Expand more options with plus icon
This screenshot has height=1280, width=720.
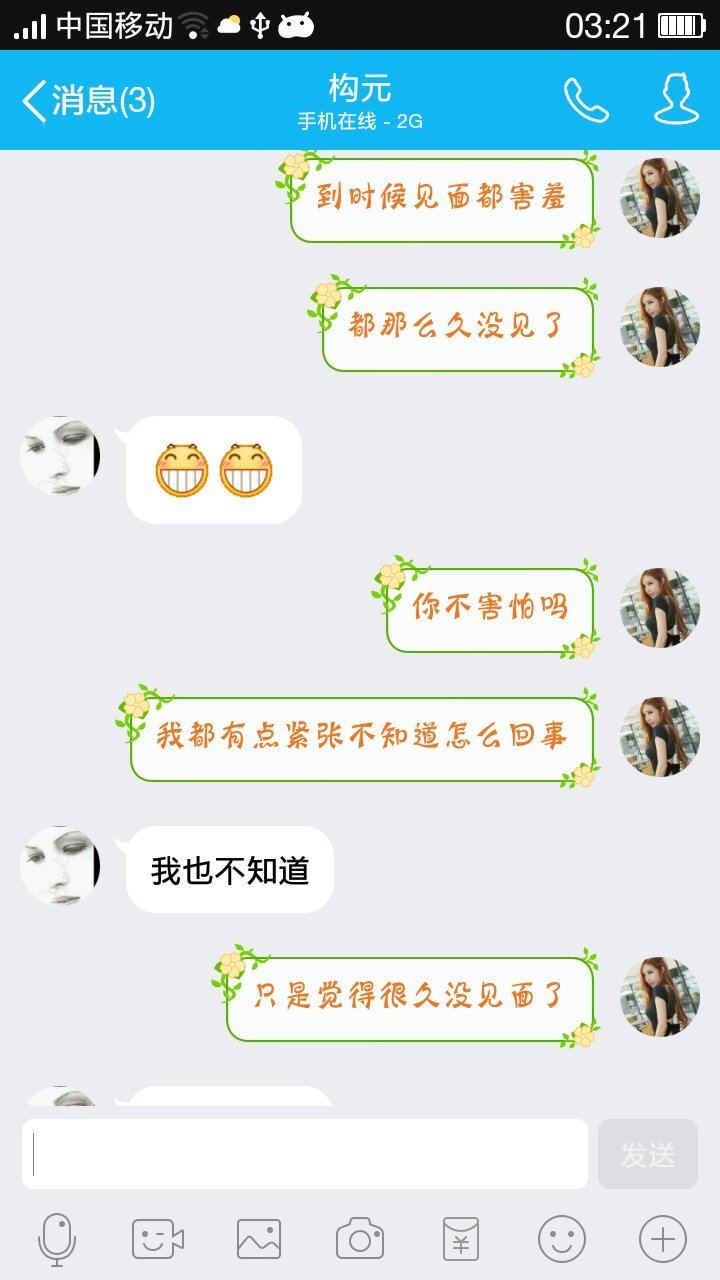(662, 1240)
